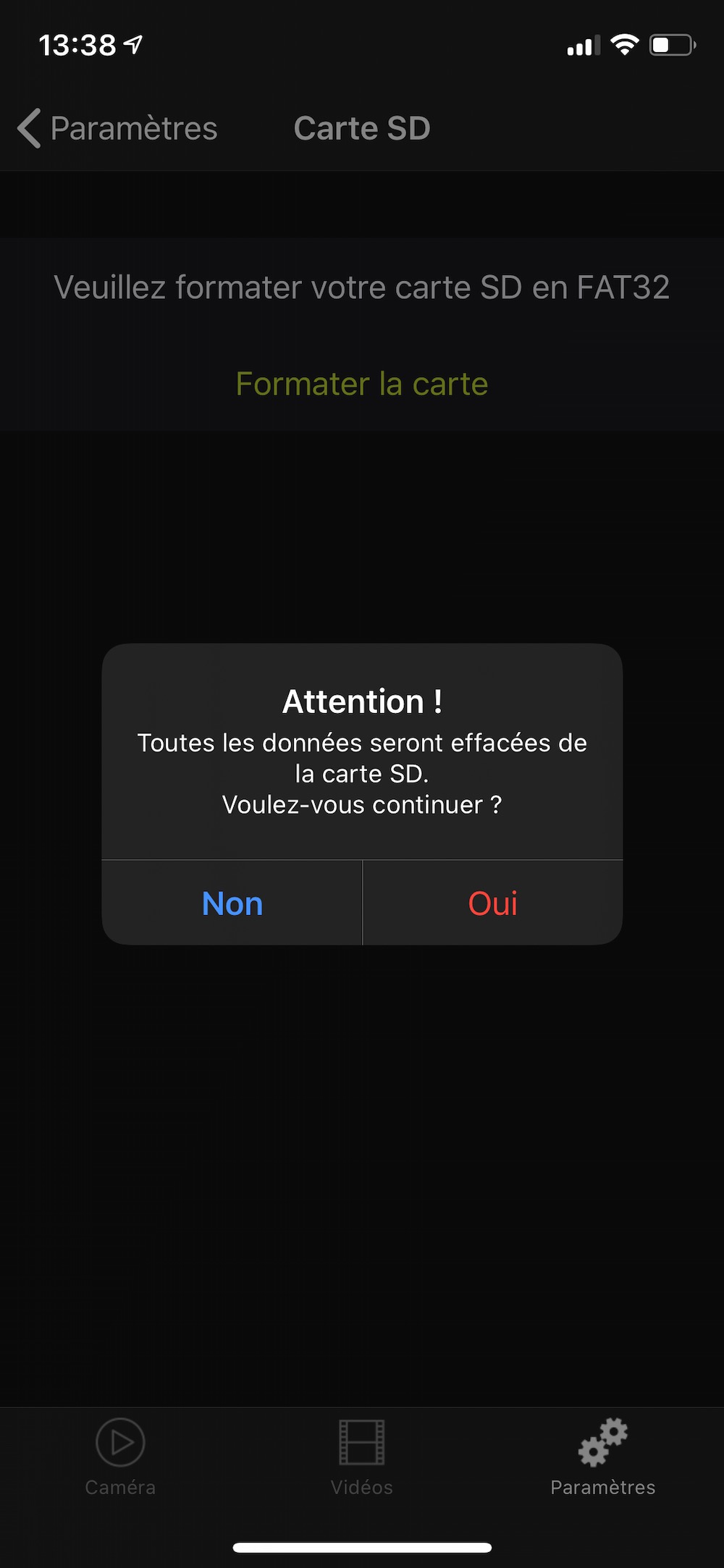Select the Paramètres tab in bottom bar
724x1568 pixels.
602,1457
